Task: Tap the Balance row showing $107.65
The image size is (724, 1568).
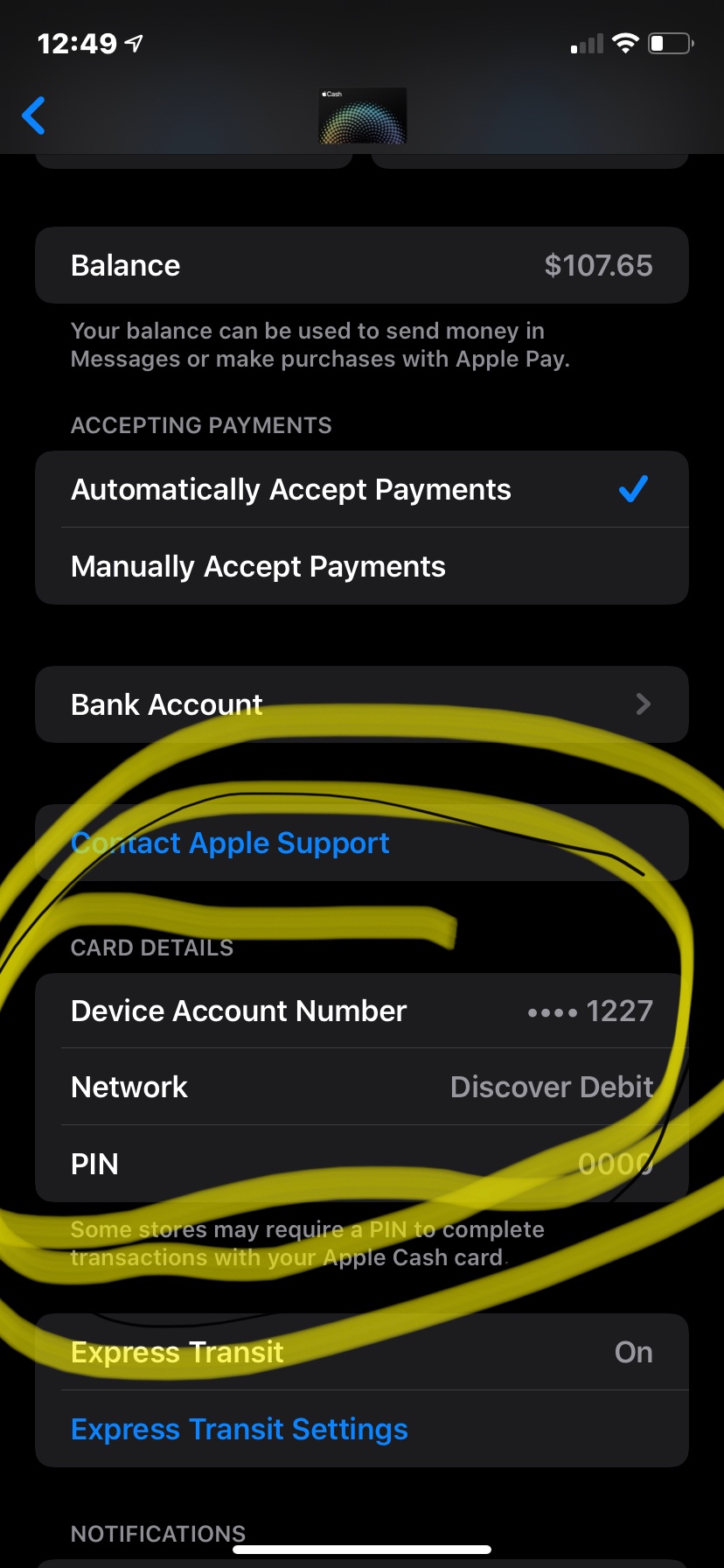Action: (362, 265)
